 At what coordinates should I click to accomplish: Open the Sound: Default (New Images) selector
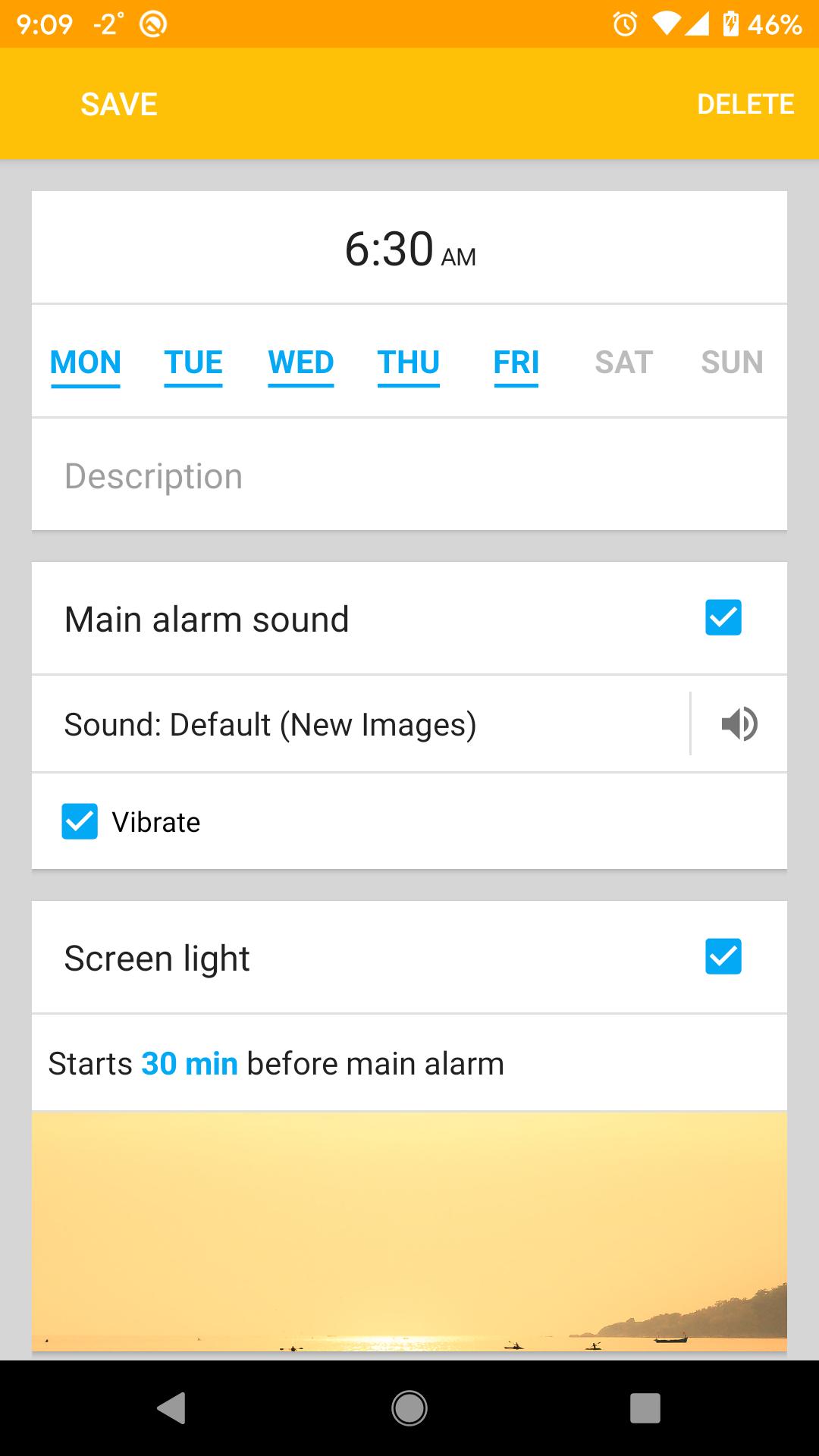point(341,724)
